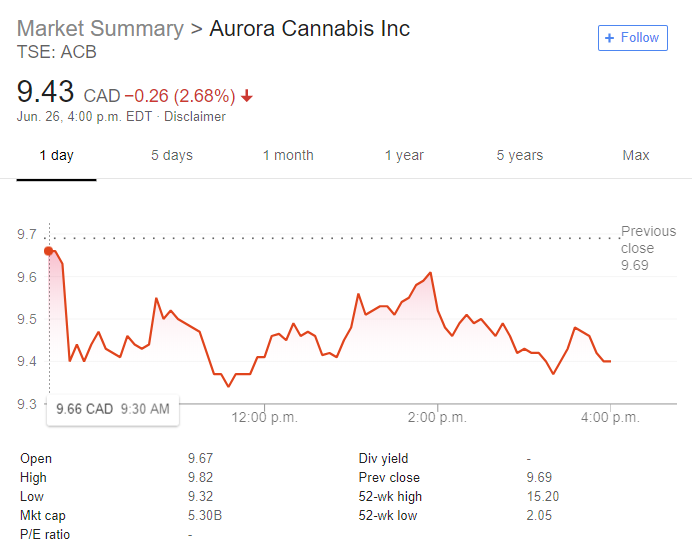Select the 1 day chart range
The height and width of the screenshot is (559, 692).
point(56,155)
